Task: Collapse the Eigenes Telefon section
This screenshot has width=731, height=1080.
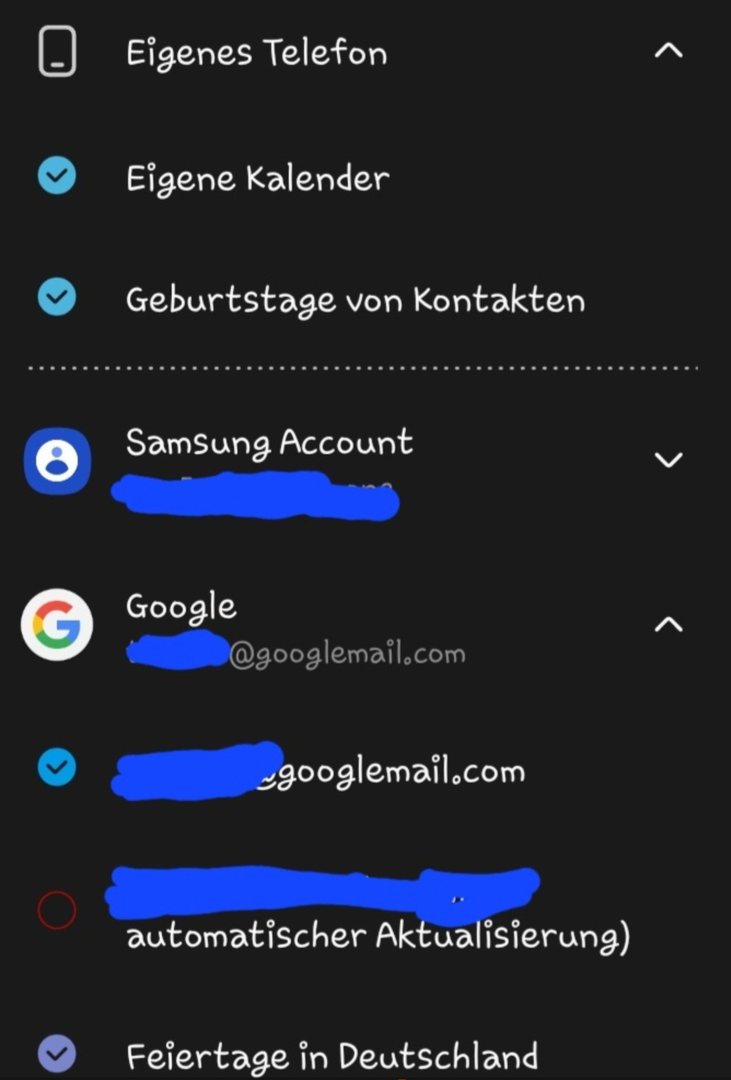Action: pos(667,50)
